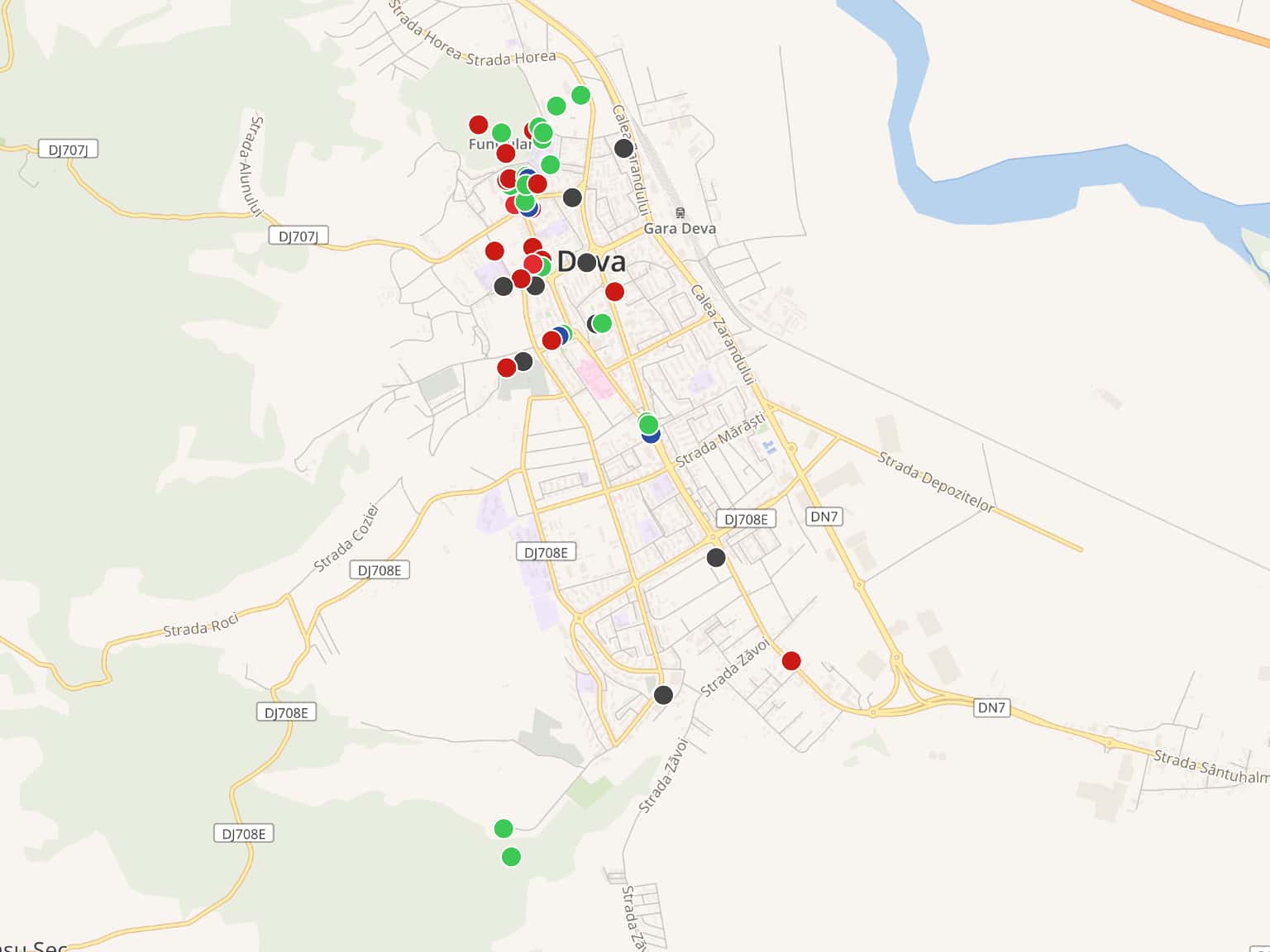Select red marker left of Funicular label
The height and width of the screenshot is (952, 1270).
point(478,125)
